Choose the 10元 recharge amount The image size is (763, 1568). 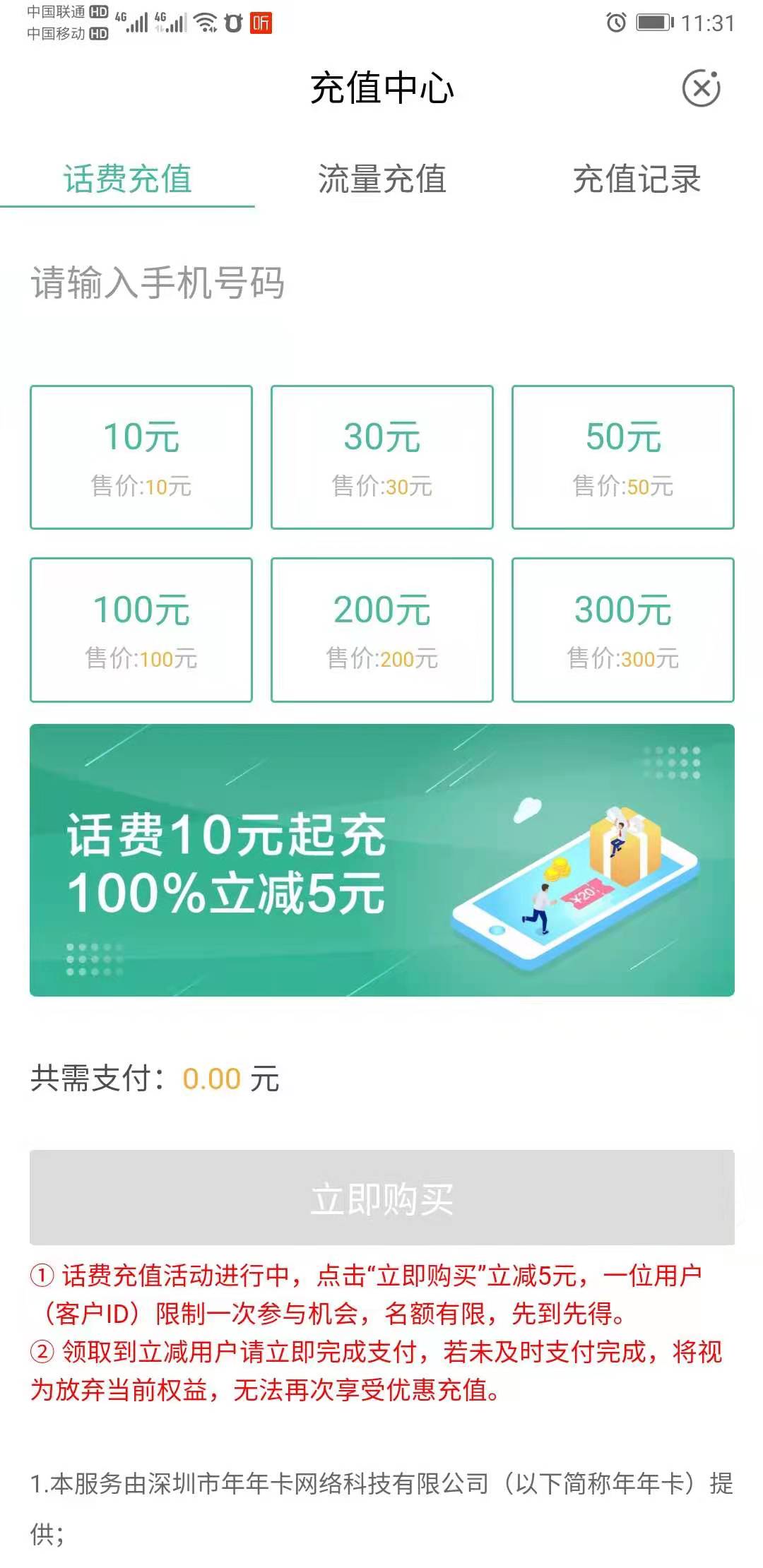point(141,457)
